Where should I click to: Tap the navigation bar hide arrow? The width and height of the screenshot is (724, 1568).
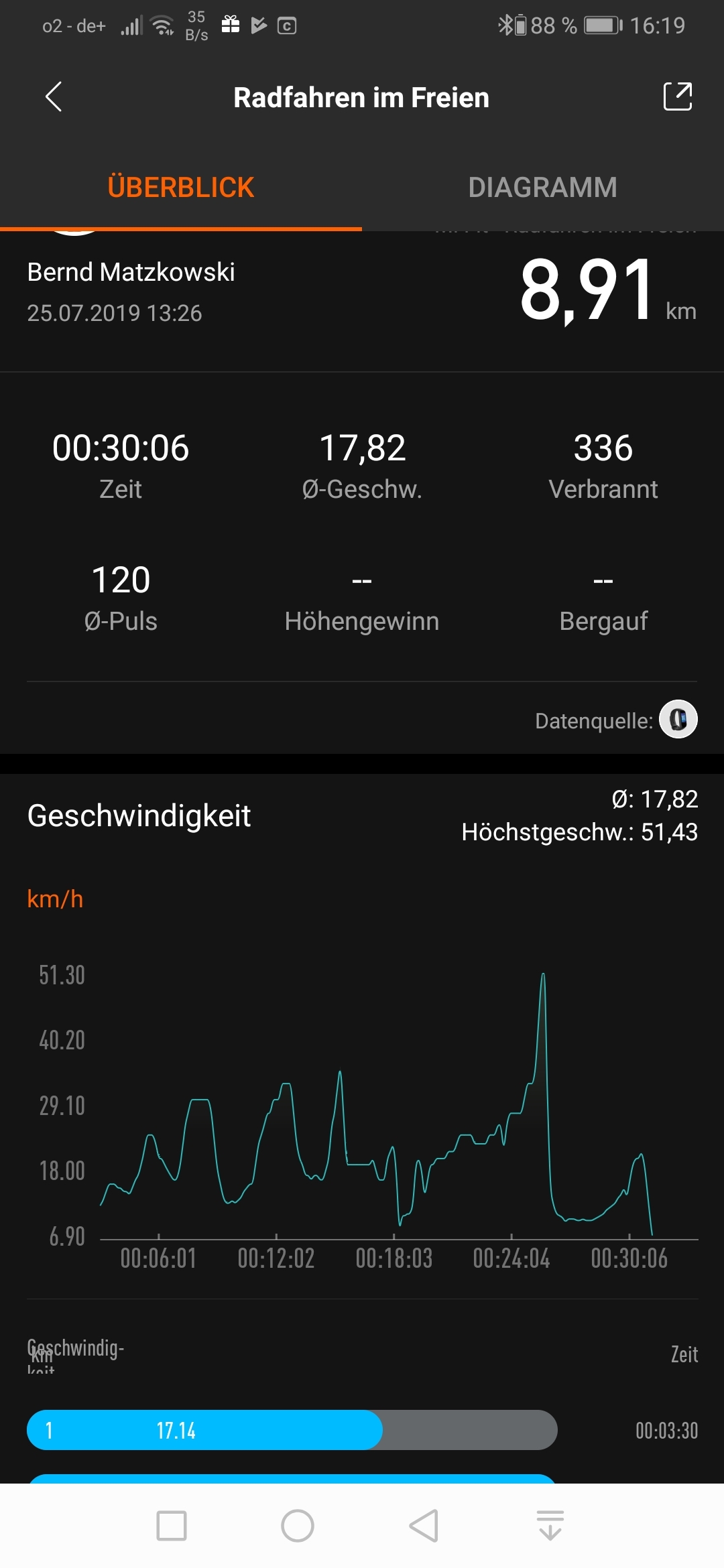550,1526
